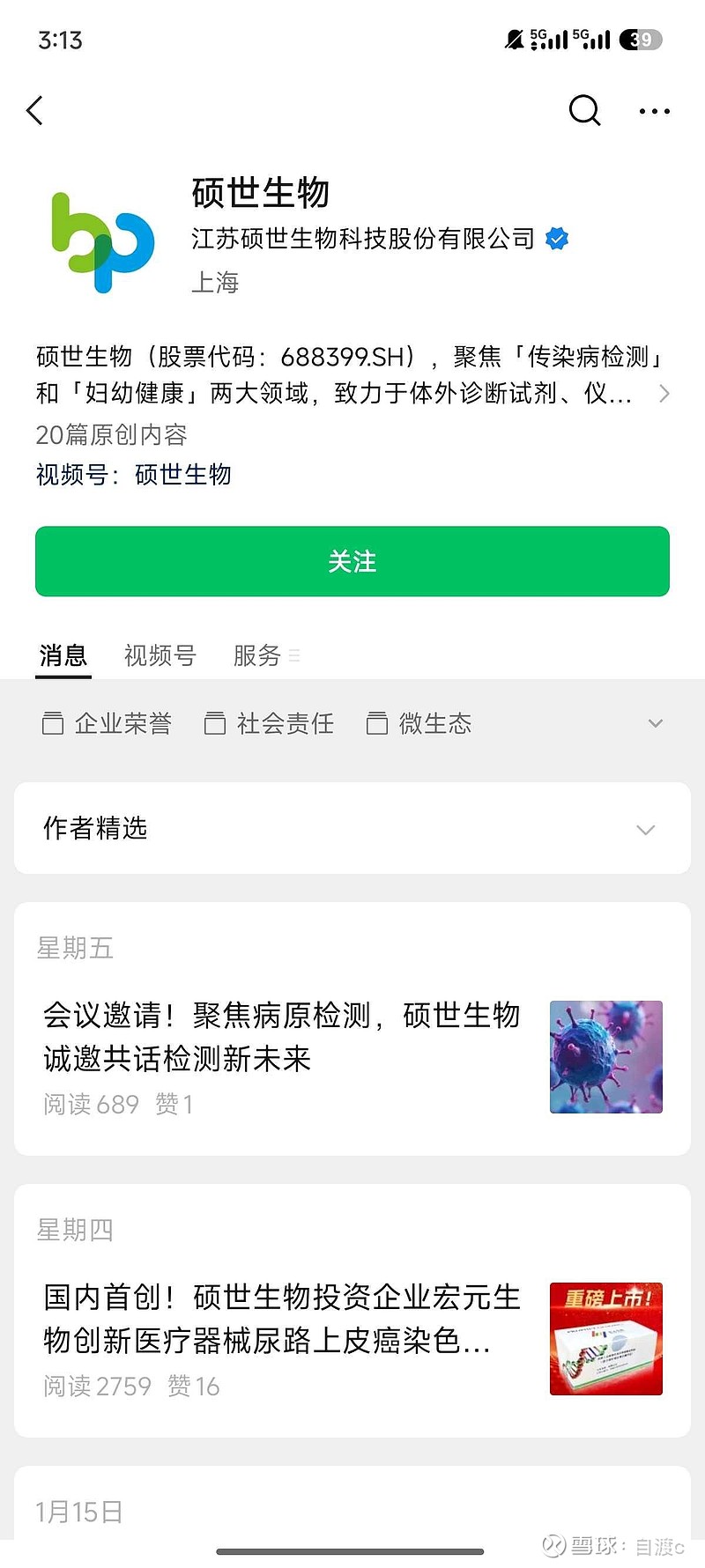Expand the category row chevron
Screen dimensions: 705x1568
point(656,722)
